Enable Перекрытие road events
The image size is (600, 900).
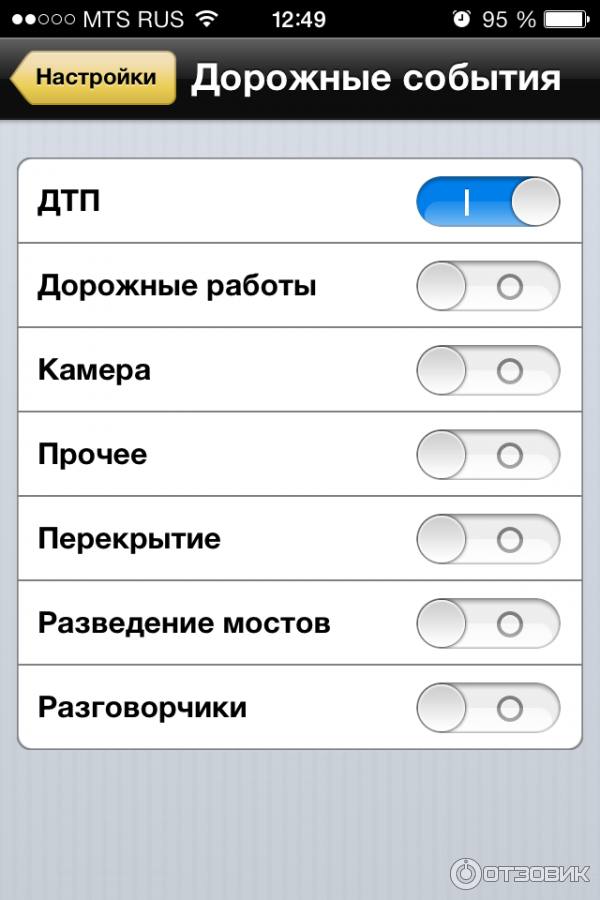pos(488,540)
